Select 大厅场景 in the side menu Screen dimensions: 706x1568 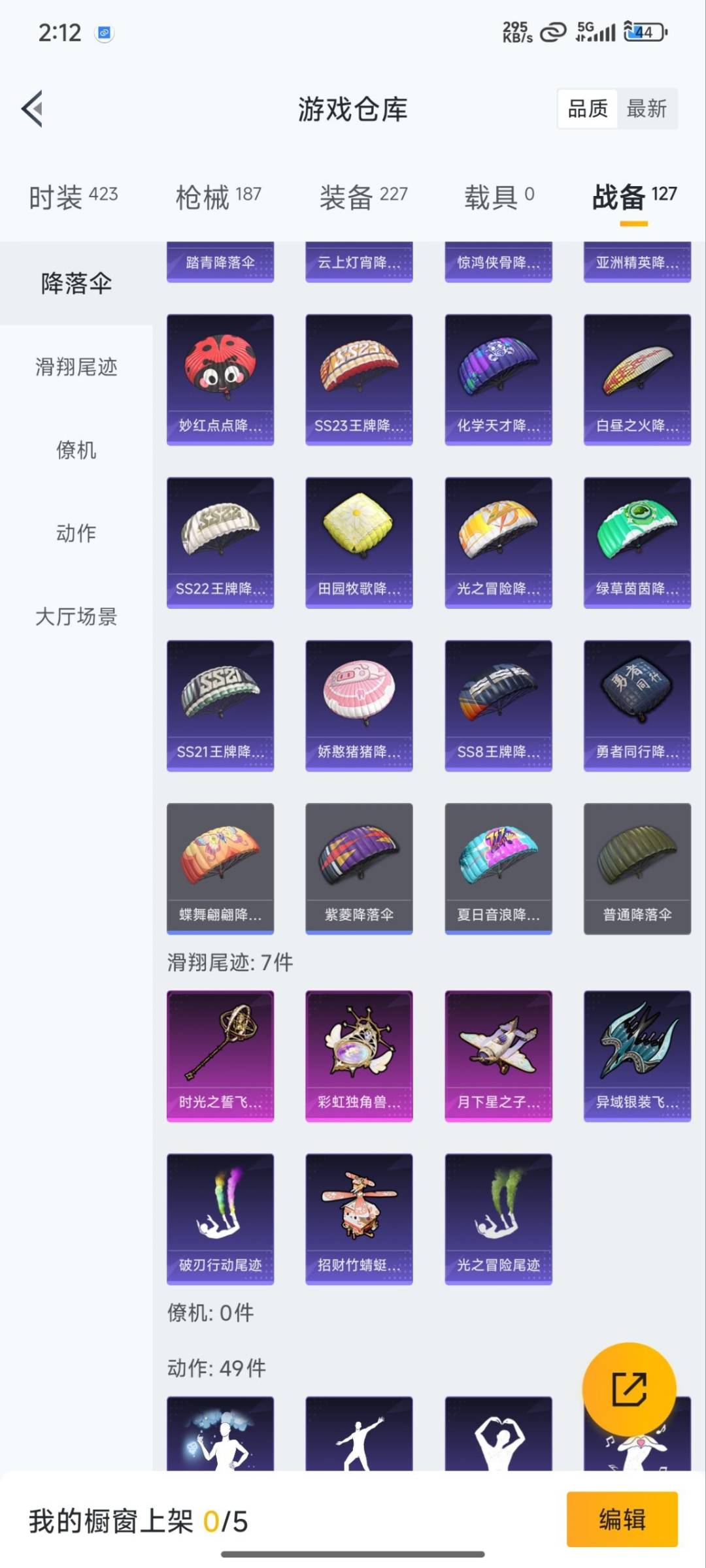click(76, 616)
